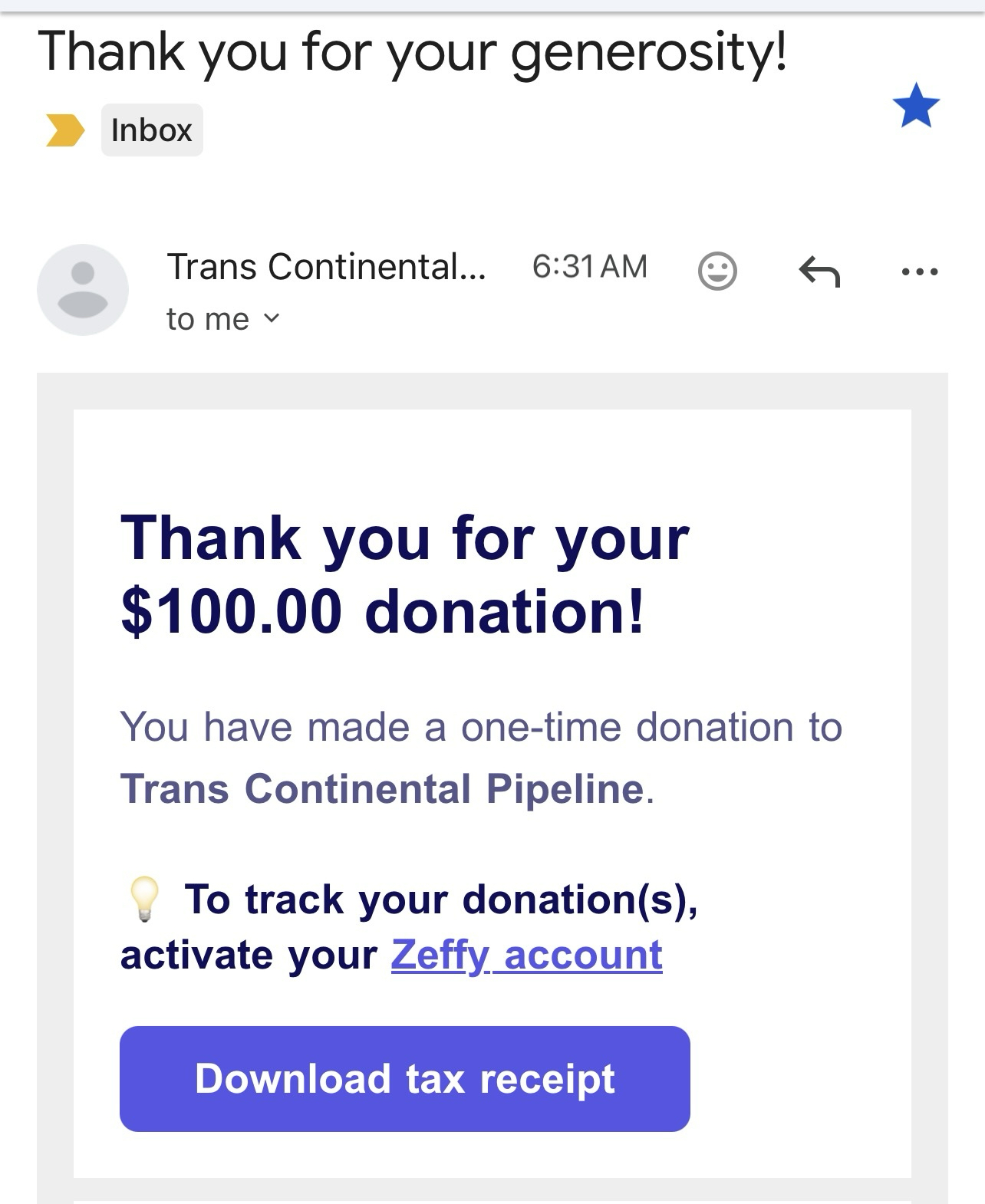Open the sender's profile avatar
Viewport: 985px width, 1204px height.
click(83, 290)
